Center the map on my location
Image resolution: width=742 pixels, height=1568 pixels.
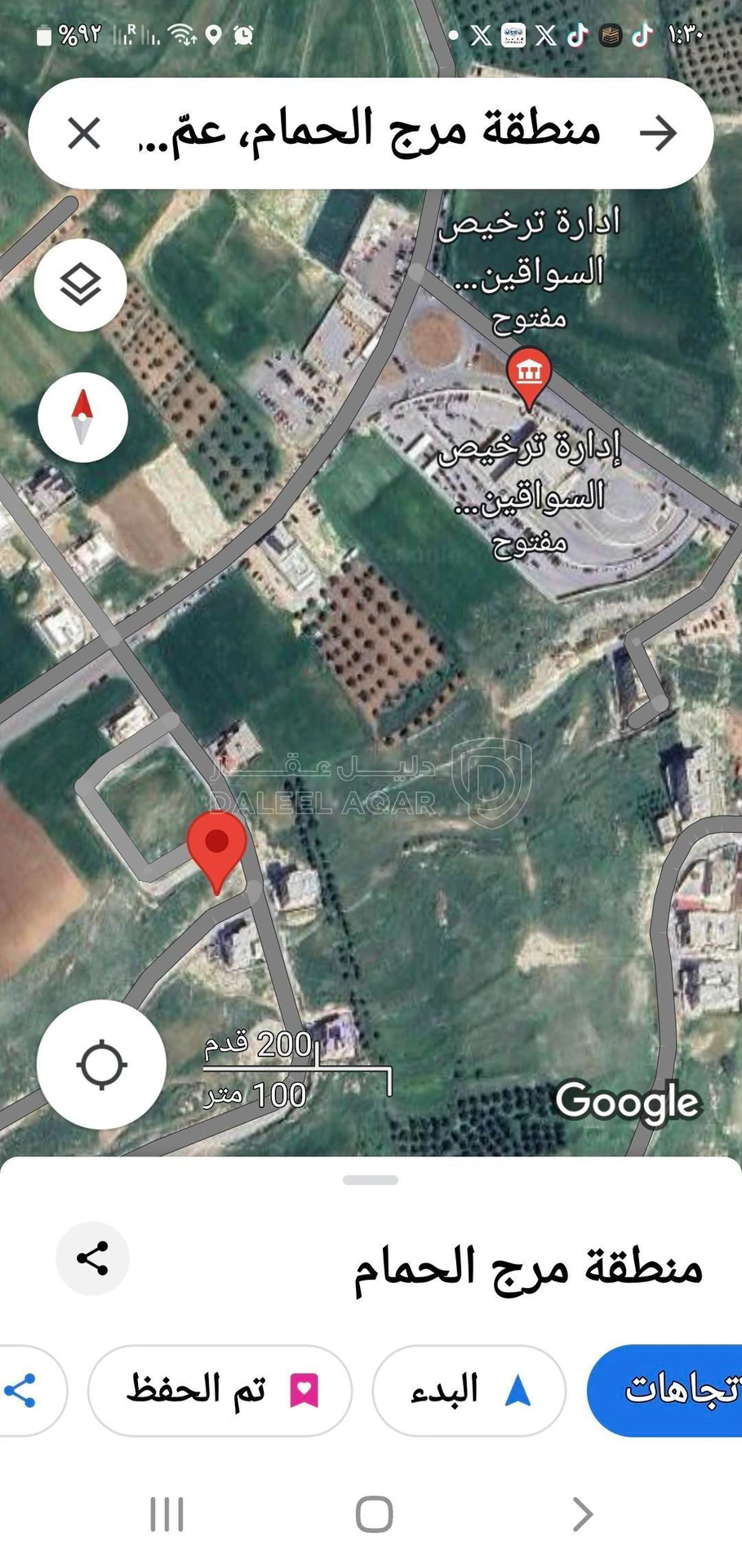click(101, 1065)
